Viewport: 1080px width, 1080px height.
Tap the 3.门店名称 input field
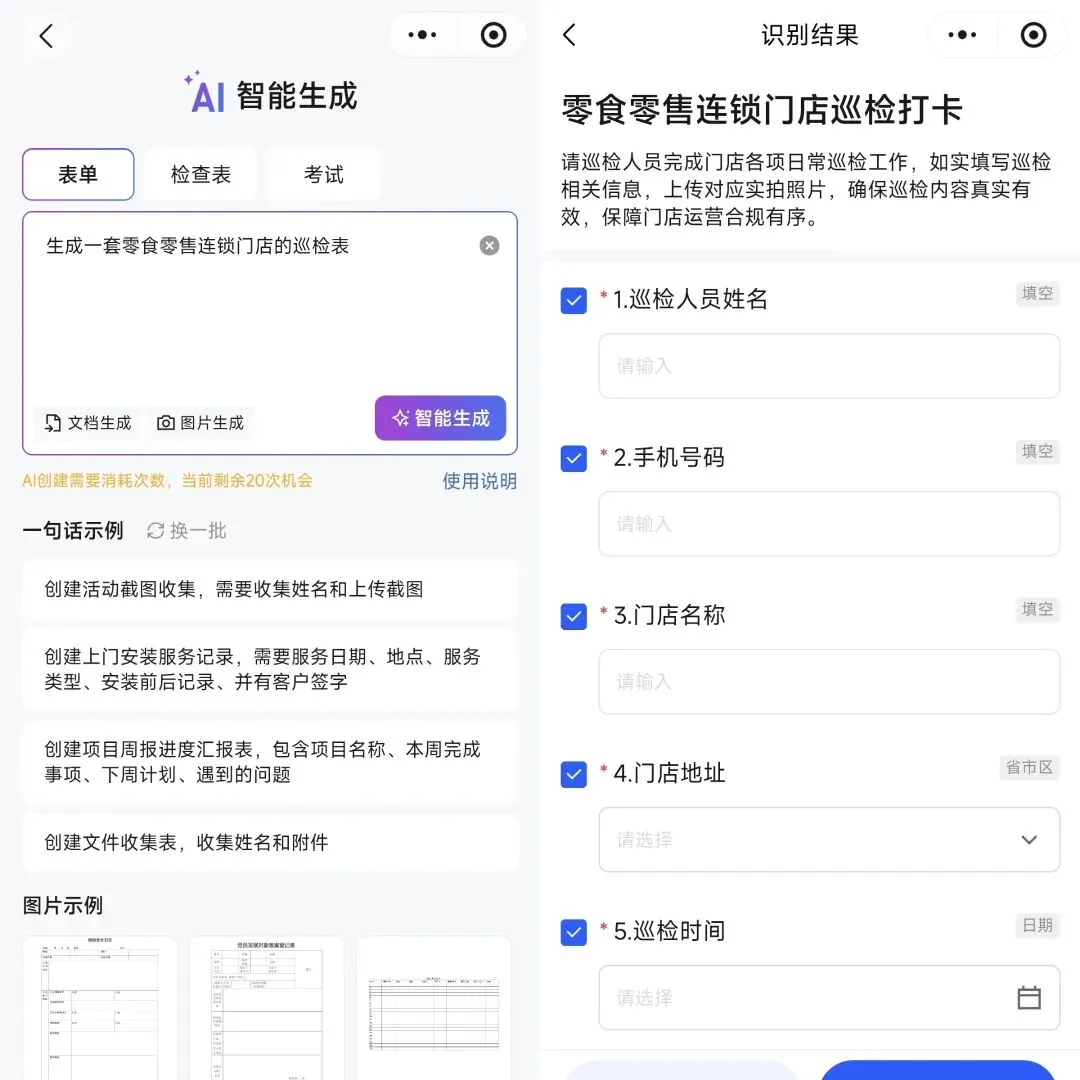[x=829, y=682]
